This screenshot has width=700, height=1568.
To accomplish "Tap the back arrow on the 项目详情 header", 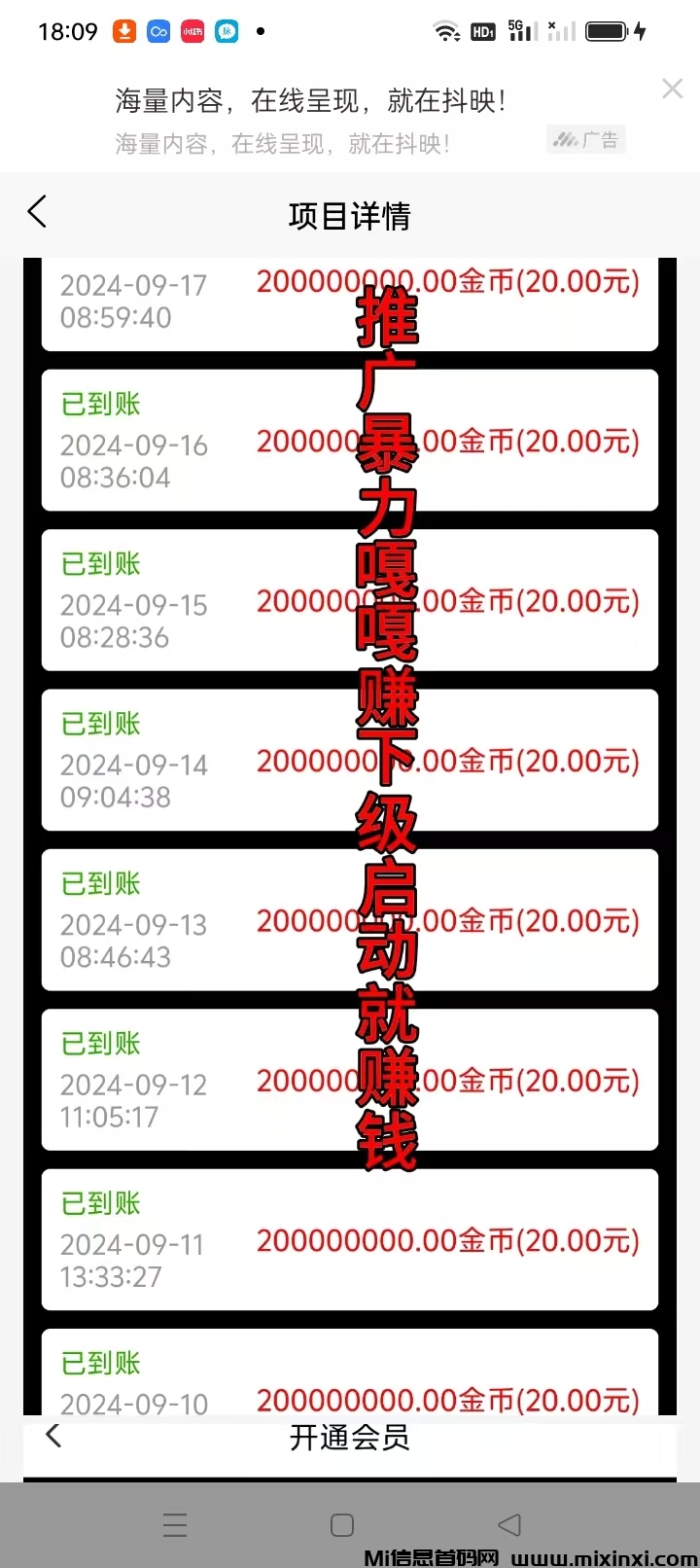I will tap(37, 211).
